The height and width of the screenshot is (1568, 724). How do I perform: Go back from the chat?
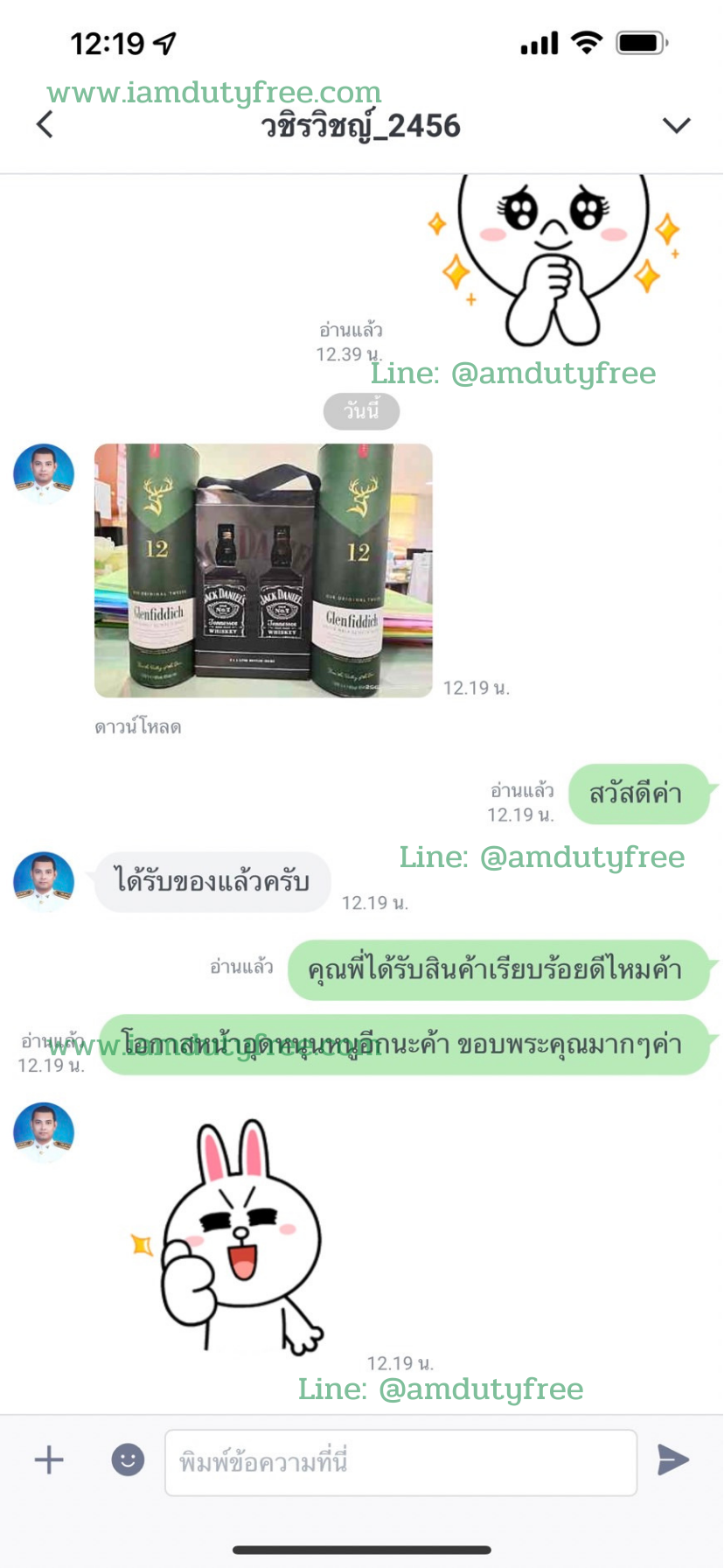pos(45,125)
